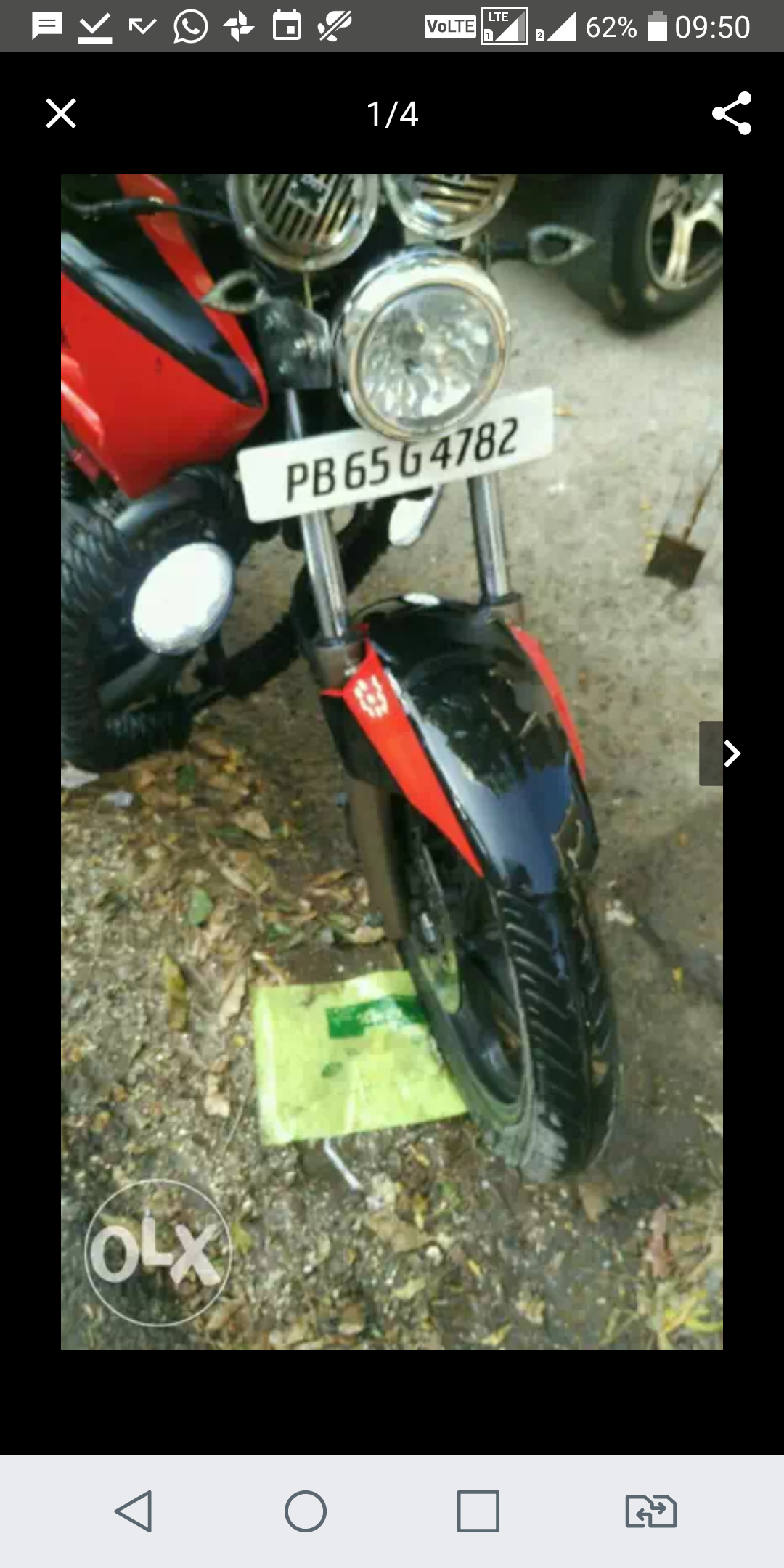784x1568 pixels.
Task: Tap the system back button
Action: coord(134,1511)
